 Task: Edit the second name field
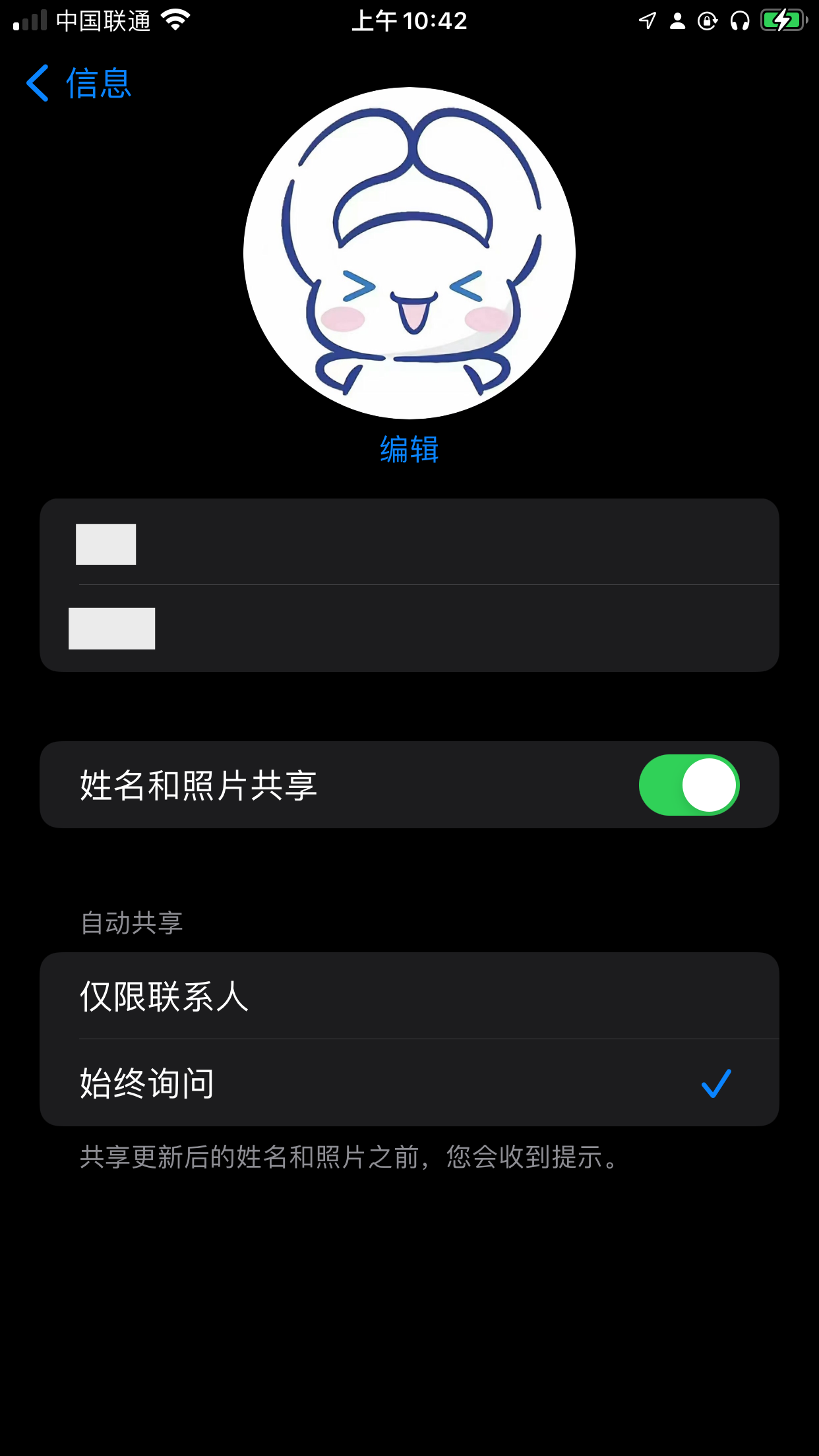[x=409, y=628]
